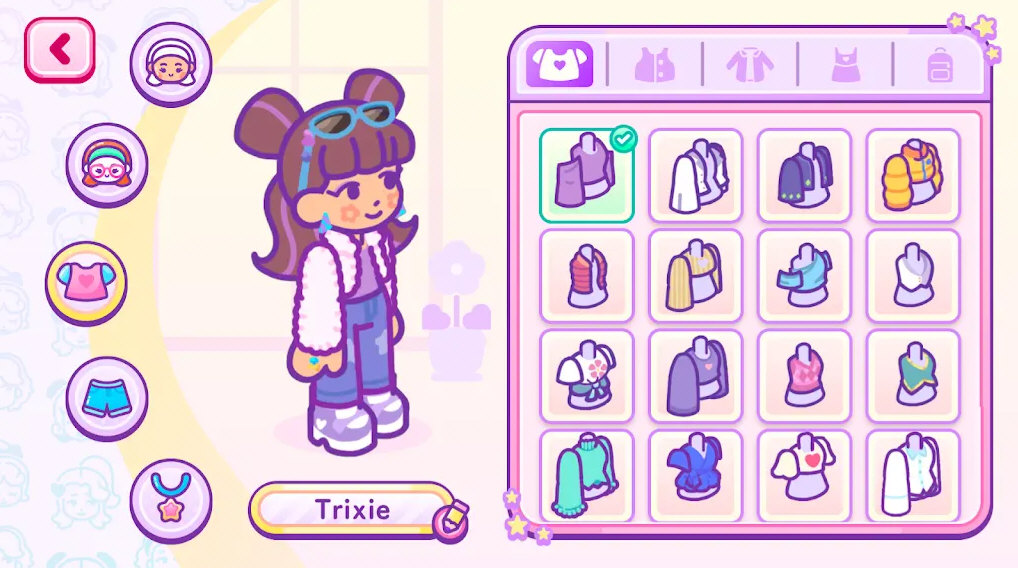Image resolution: width=1018 pixels, height=568 pixels.
Task: Open the star necklace accessories category
Action: [x=170, y=499]
